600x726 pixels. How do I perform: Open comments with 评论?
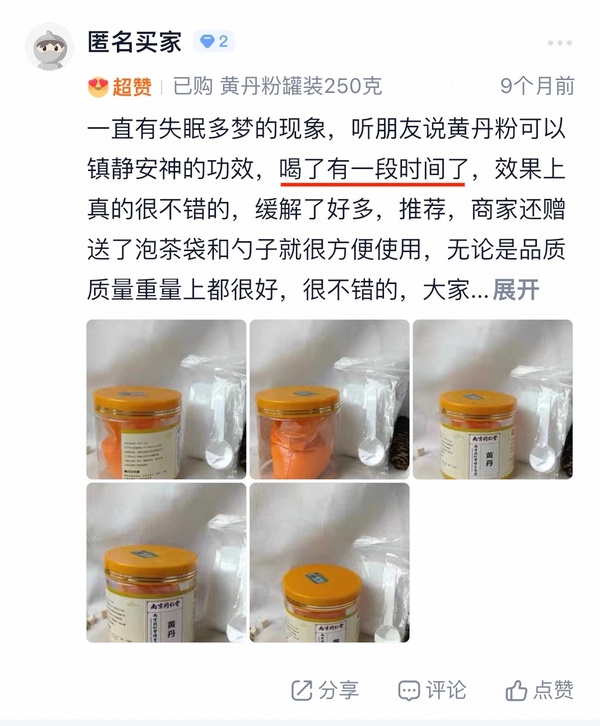(x=432, y=689)
